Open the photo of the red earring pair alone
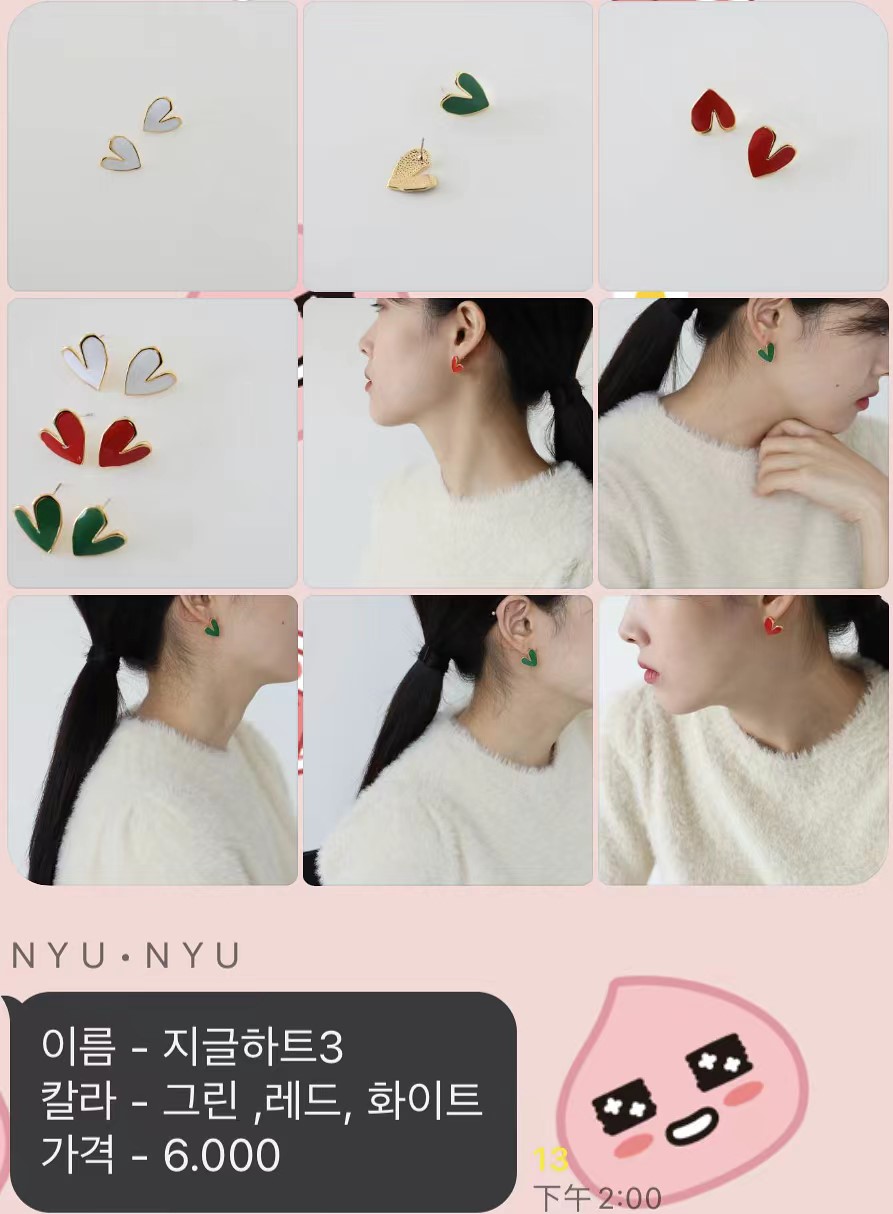893x1214 pixels. click(x=743, y=146)
